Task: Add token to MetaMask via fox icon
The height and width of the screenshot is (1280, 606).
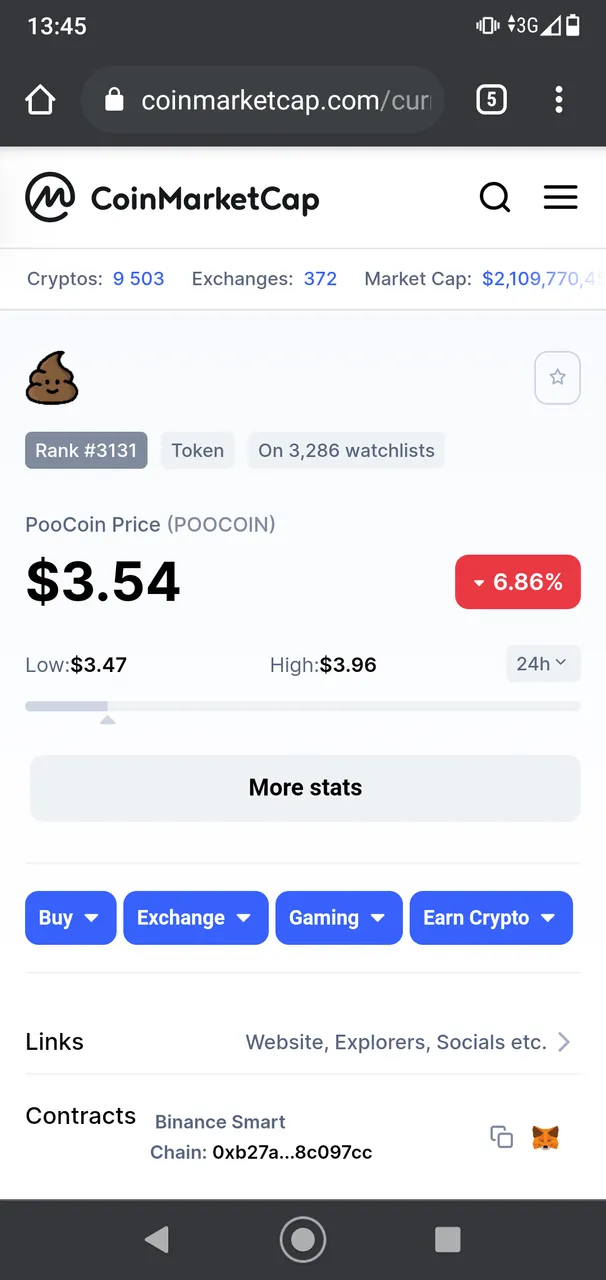Action: [545, 1137]
